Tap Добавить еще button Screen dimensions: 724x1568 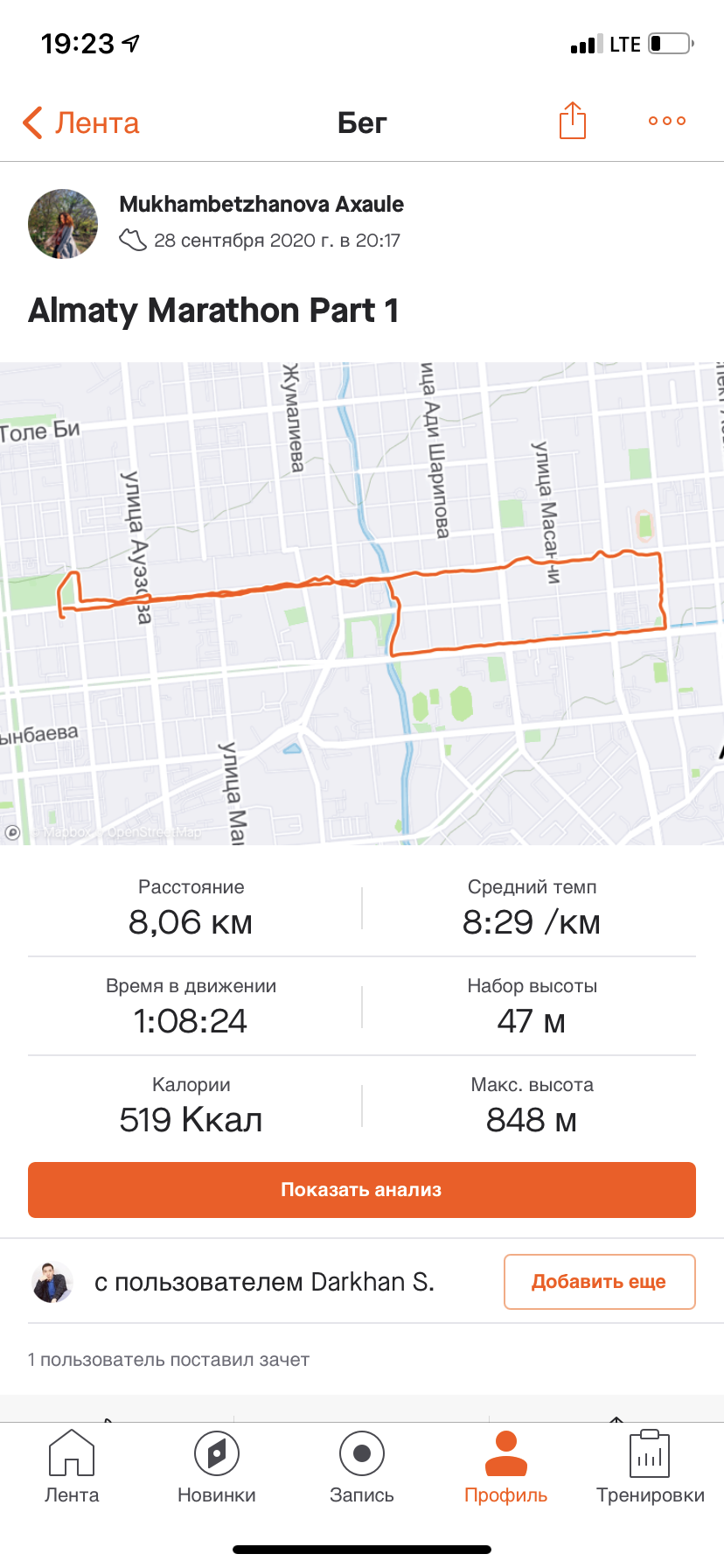599,1282
